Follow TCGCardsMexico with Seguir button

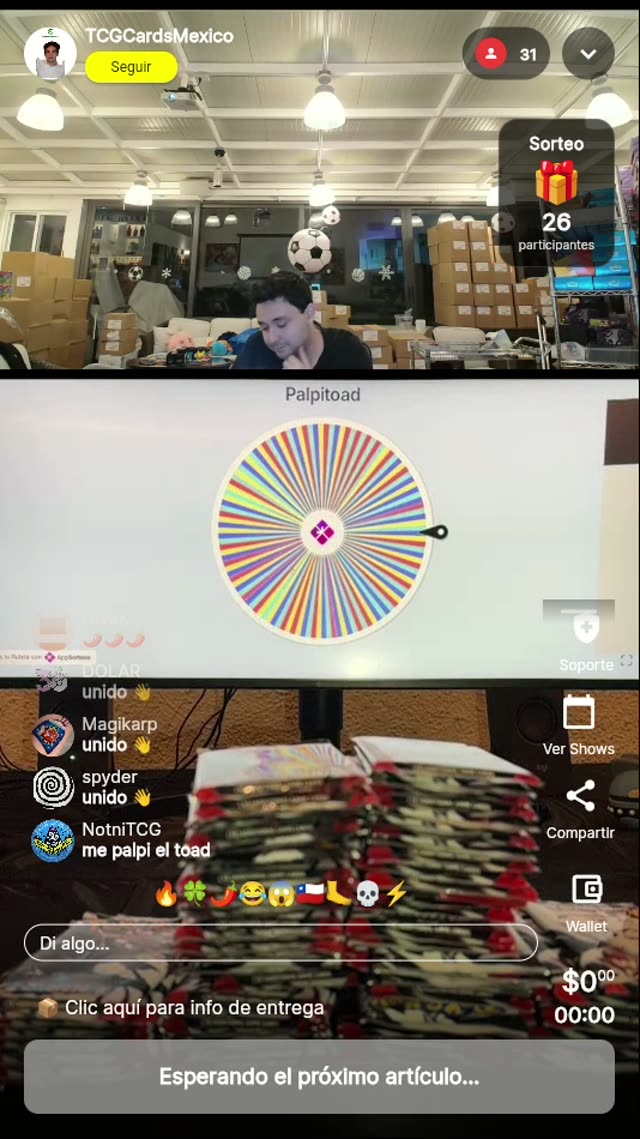point(131,67)
